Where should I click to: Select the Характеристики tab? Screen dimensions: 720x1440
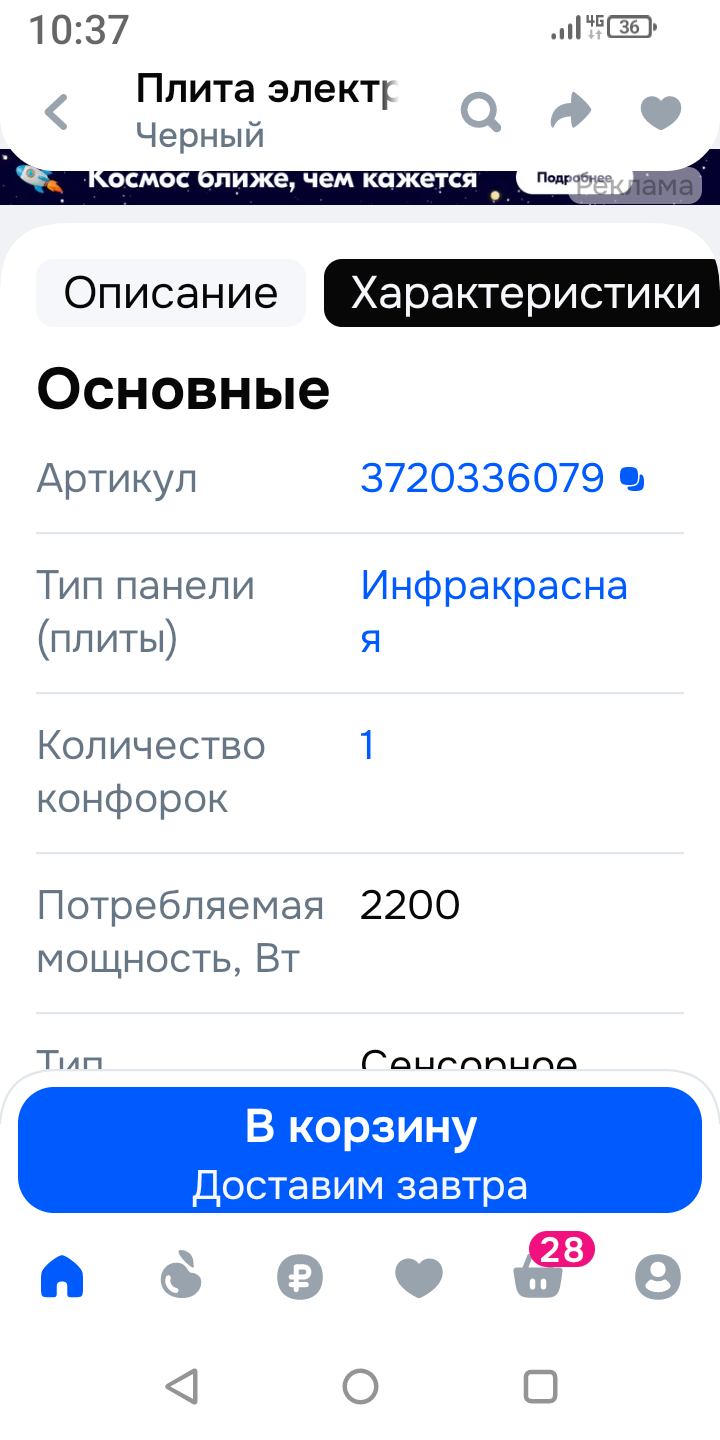click(524, 293)
